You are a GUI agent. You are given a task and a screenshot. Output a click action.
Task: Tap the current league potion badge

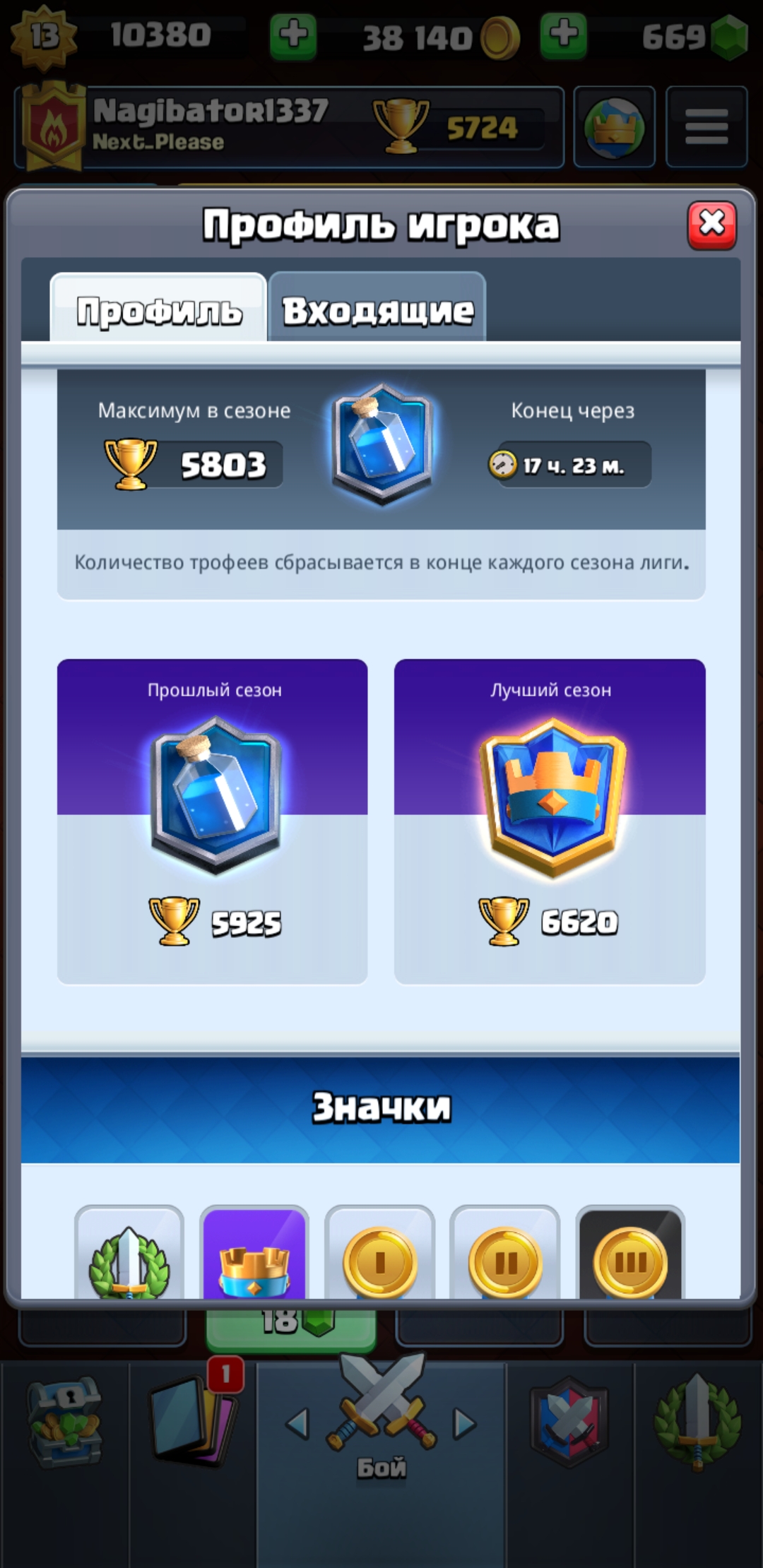[382, 444]
